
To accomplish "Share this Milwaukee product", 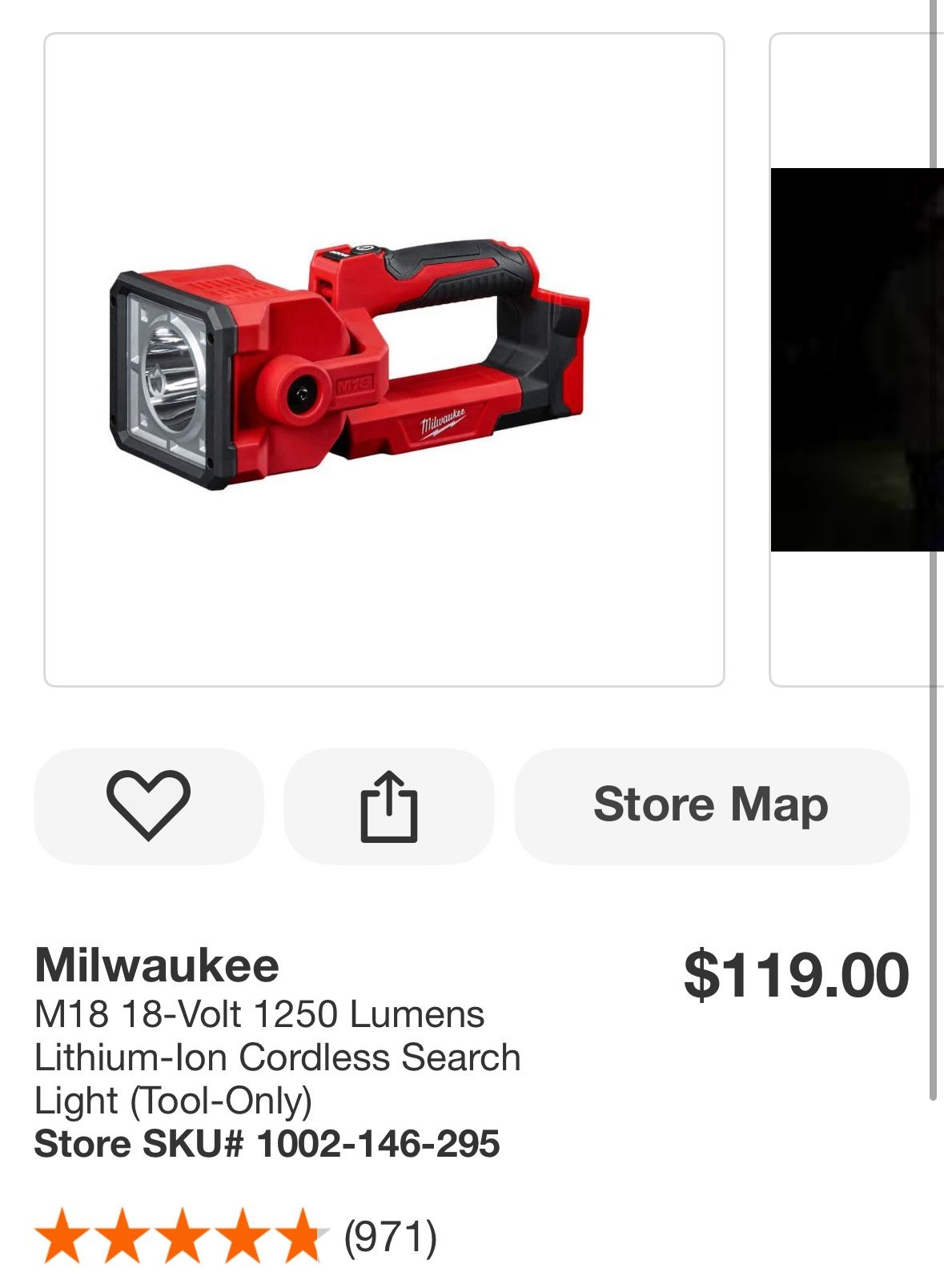I will [388, 805].
